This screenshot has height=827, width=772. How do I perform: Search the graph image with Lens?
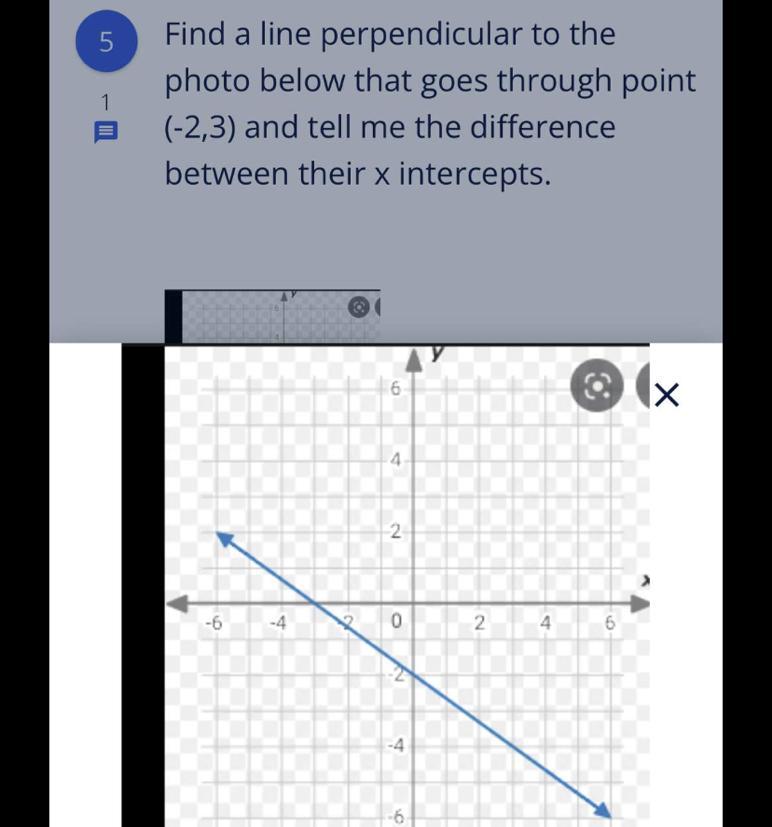597,390
